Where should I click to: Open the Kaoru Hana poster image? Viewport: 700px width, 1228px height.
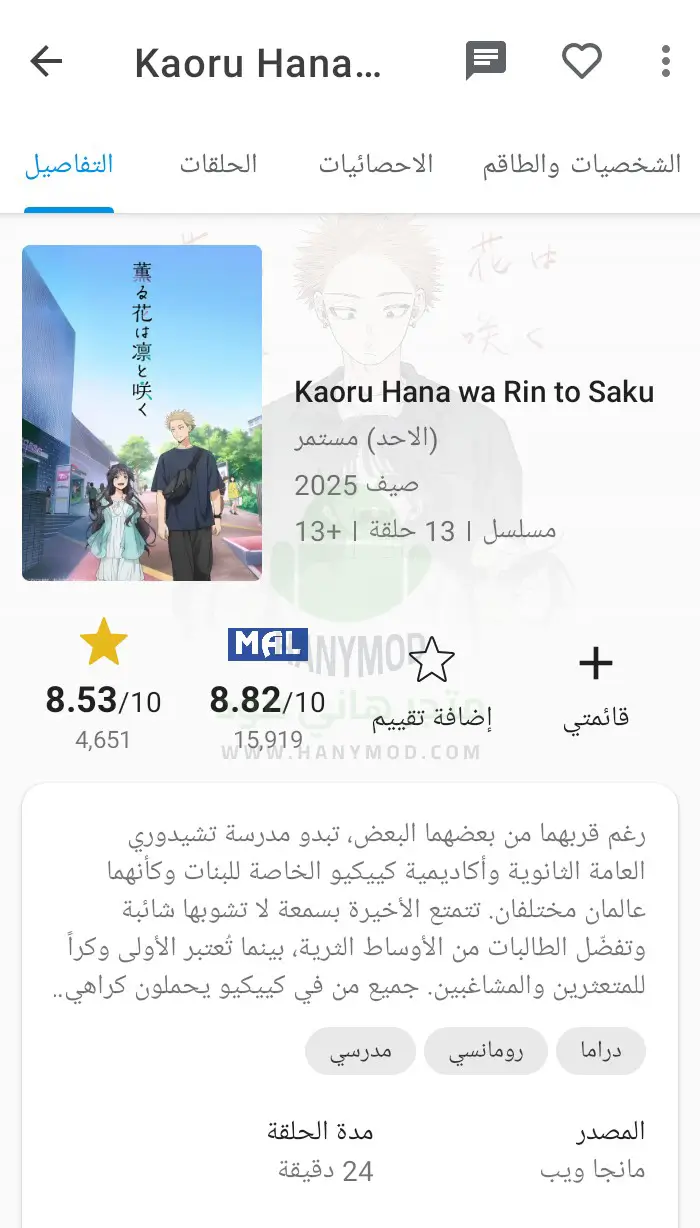pos(142,413)
